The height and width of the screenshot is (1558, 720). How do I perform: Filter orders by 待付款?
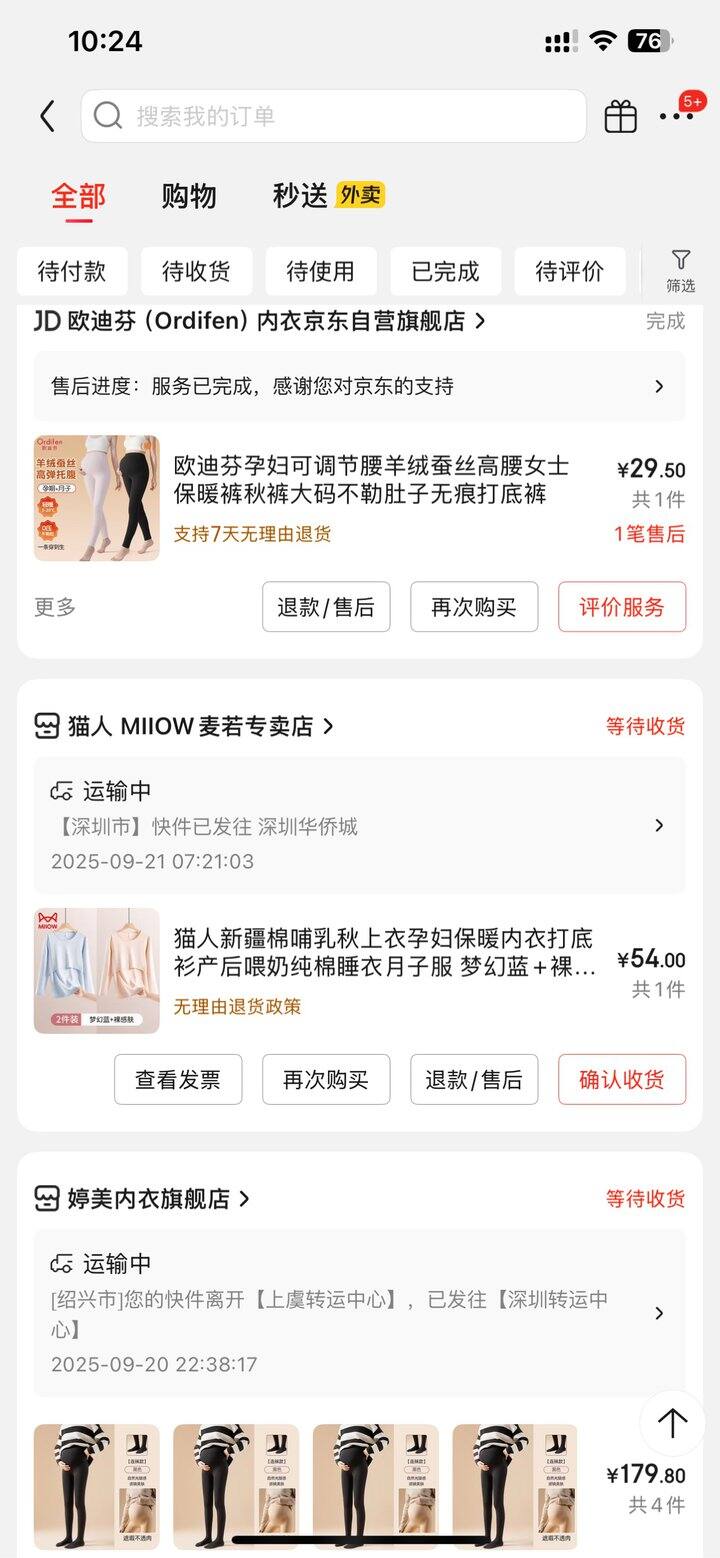(x=72, y=271)
